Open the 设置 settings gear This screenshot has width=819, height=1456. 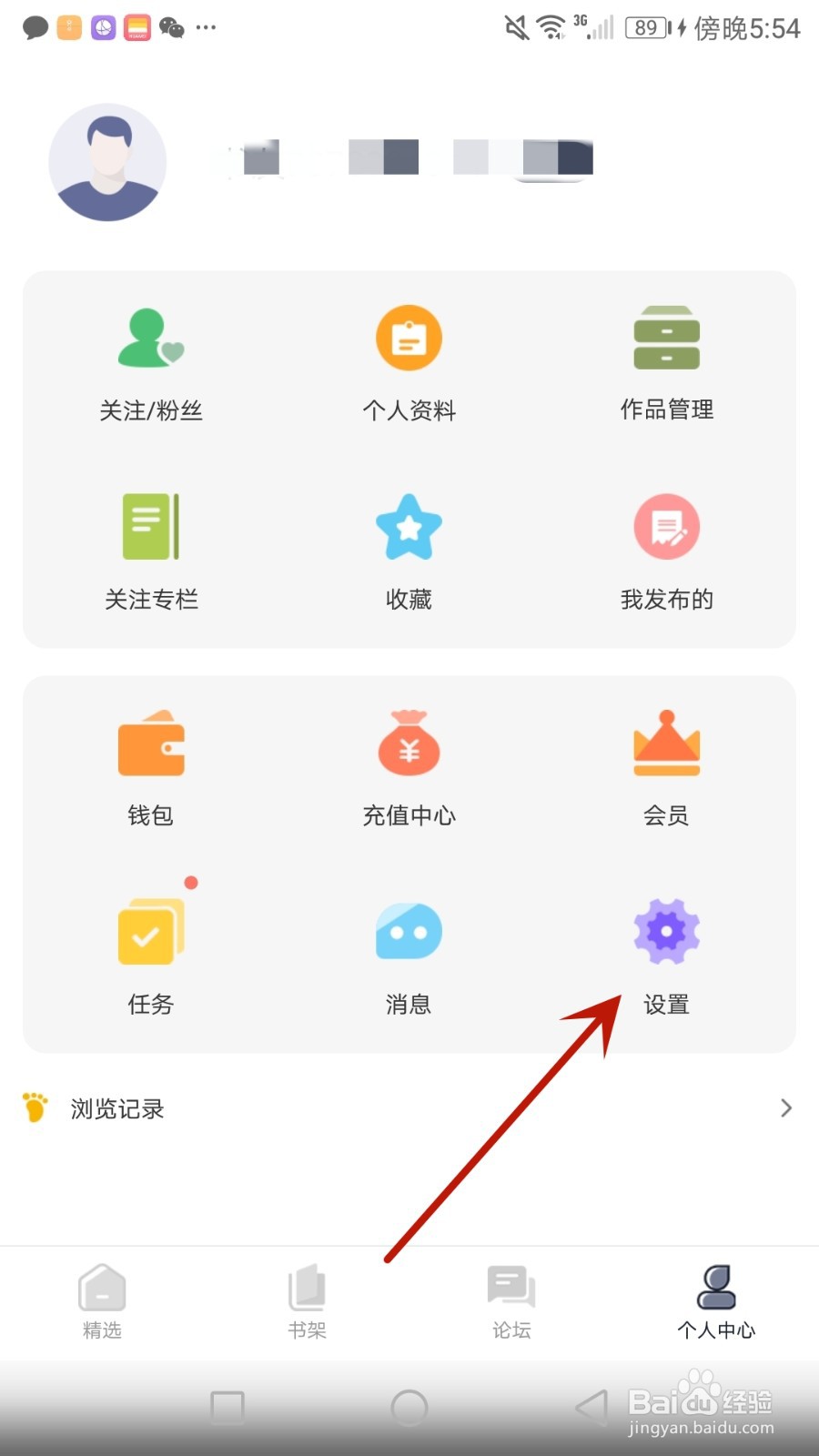[666, 932]
